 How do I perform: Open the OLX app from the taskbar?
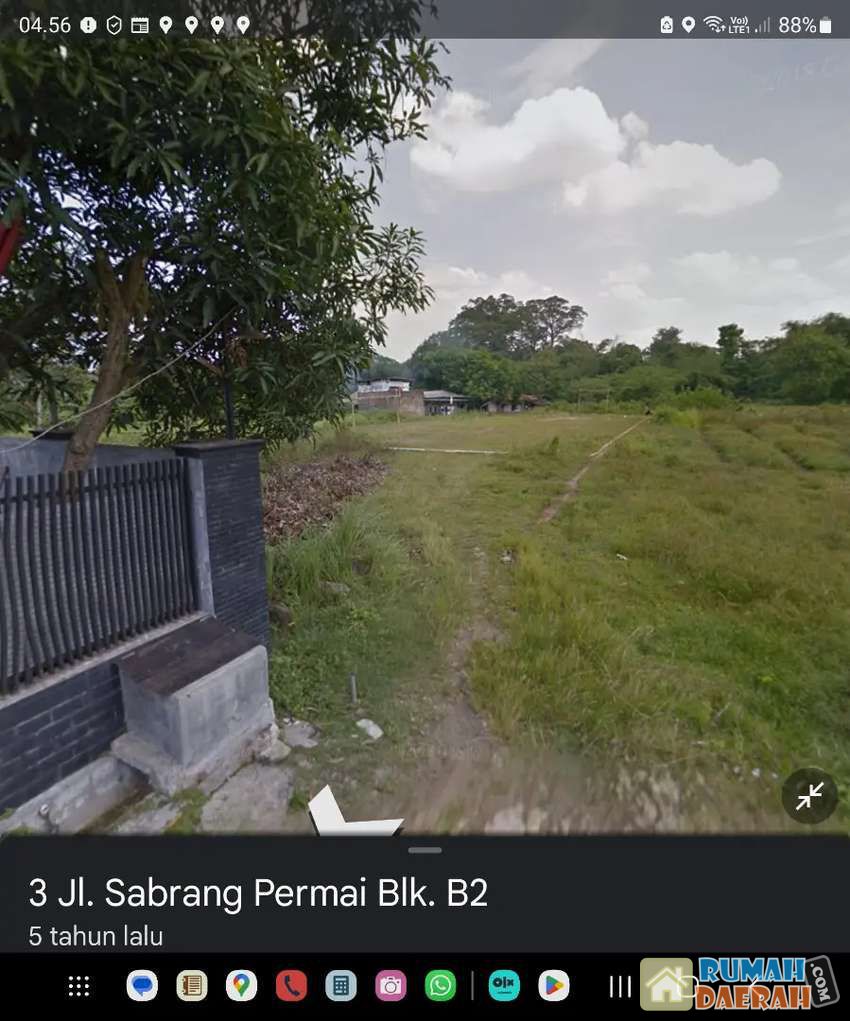(504, 986)
